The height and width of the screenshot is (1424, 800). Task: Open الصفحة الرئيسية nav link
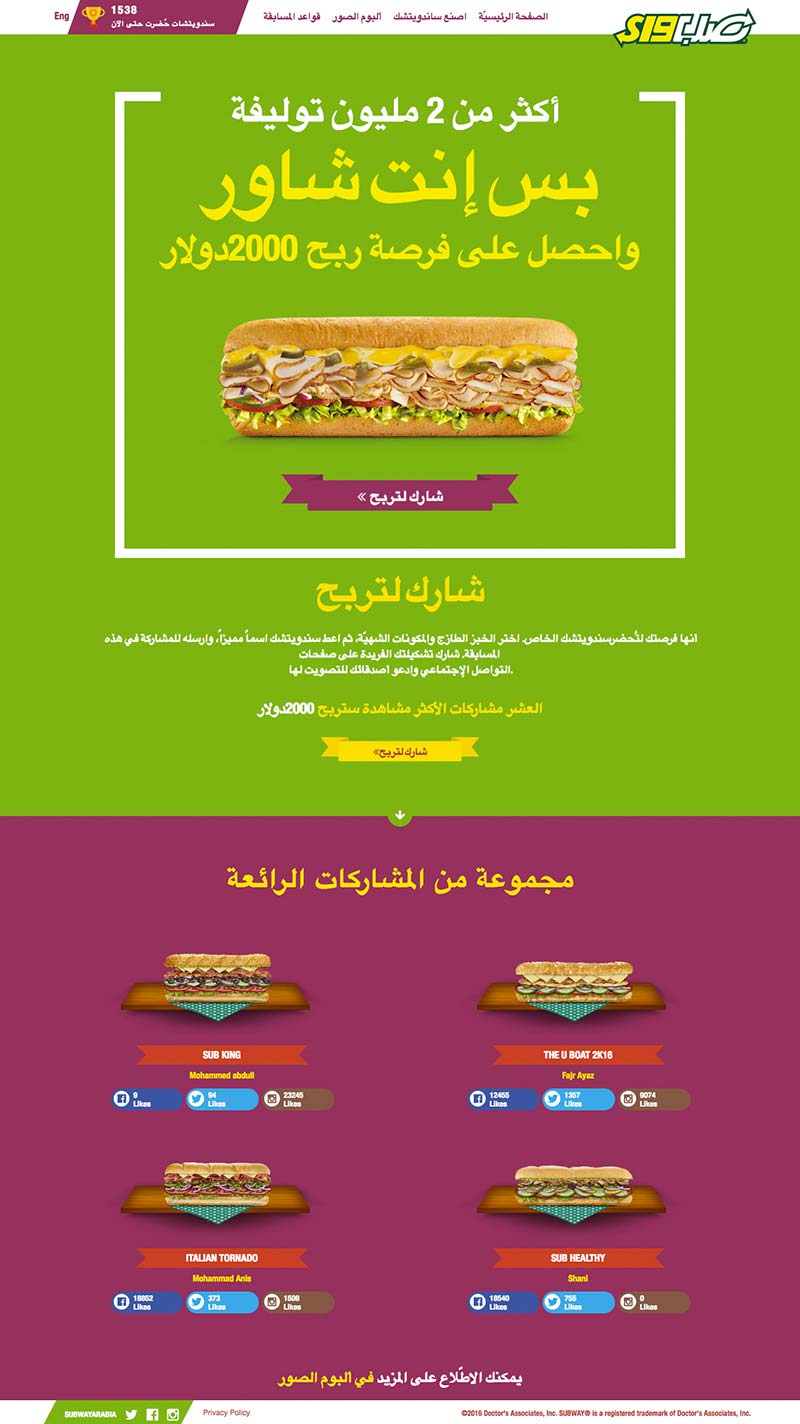pos(513,17)
